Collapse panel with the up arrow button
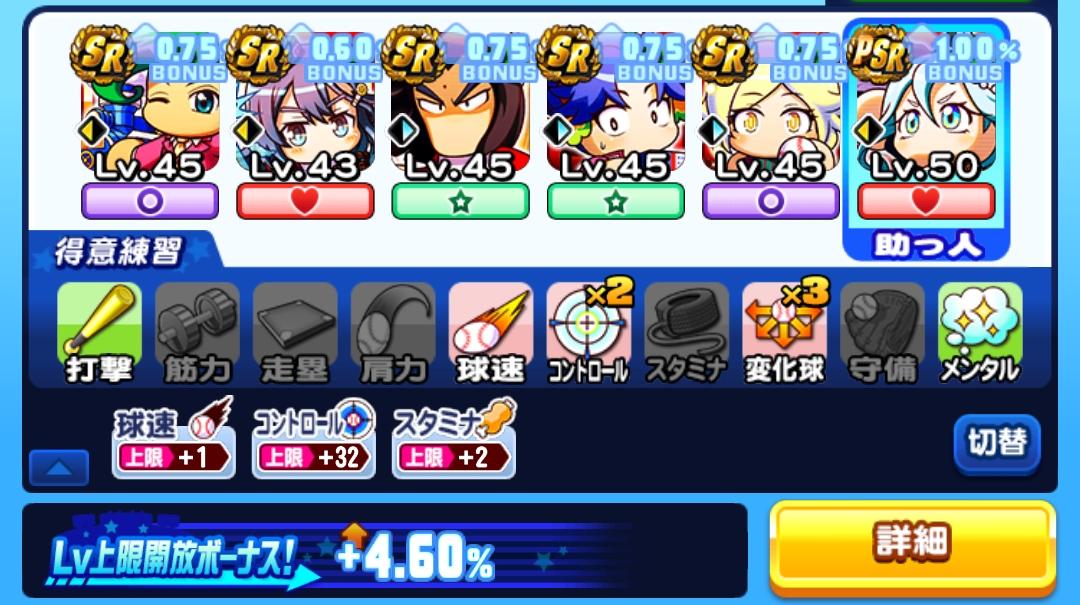 (x=59, y=467)
